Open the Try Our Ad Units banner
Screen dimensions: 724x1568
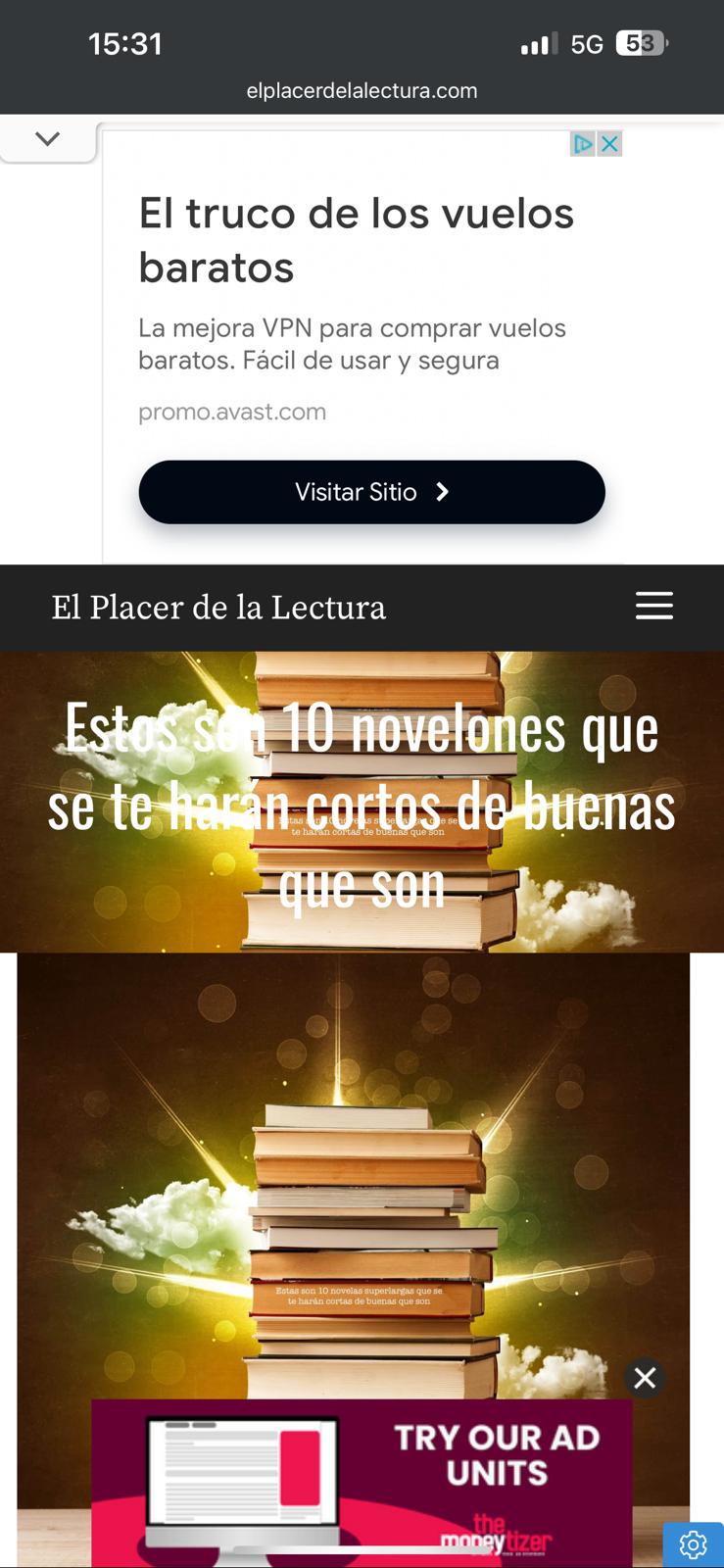click(362, 1483)
